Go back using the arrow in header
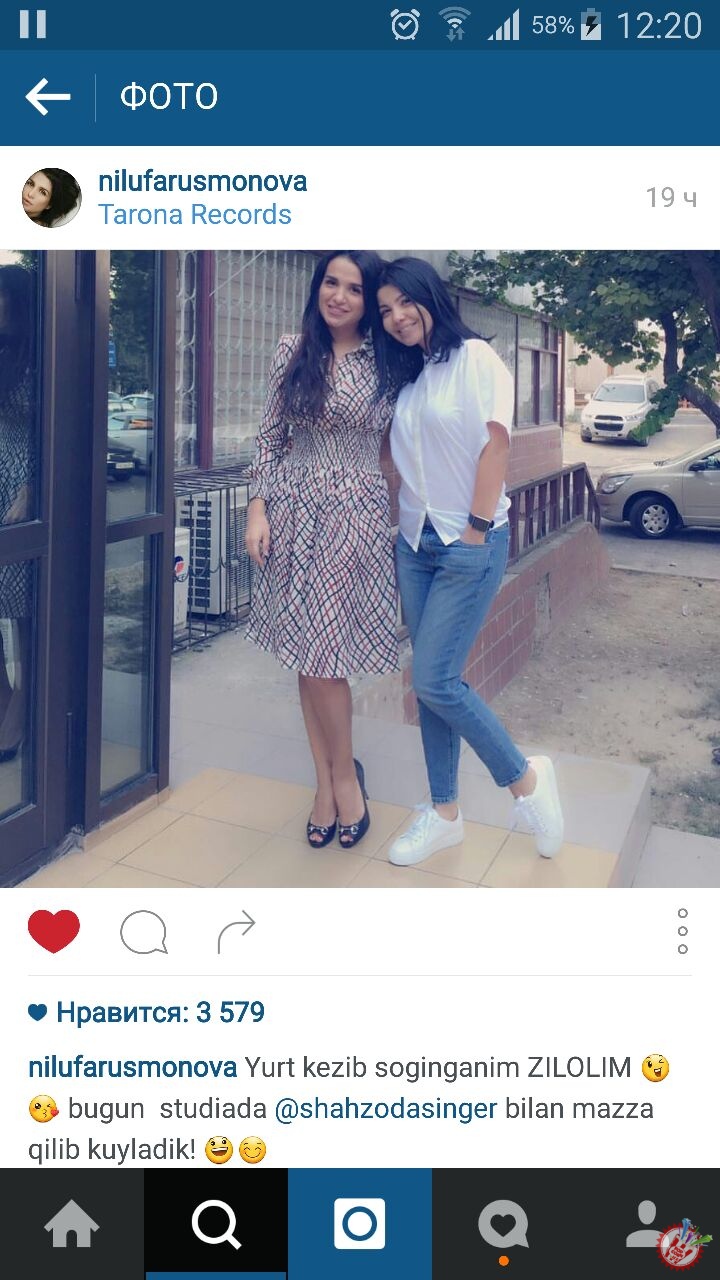The width and height of the screenshot is (720, 1280). pyautogui.click(x=47, y=97)
